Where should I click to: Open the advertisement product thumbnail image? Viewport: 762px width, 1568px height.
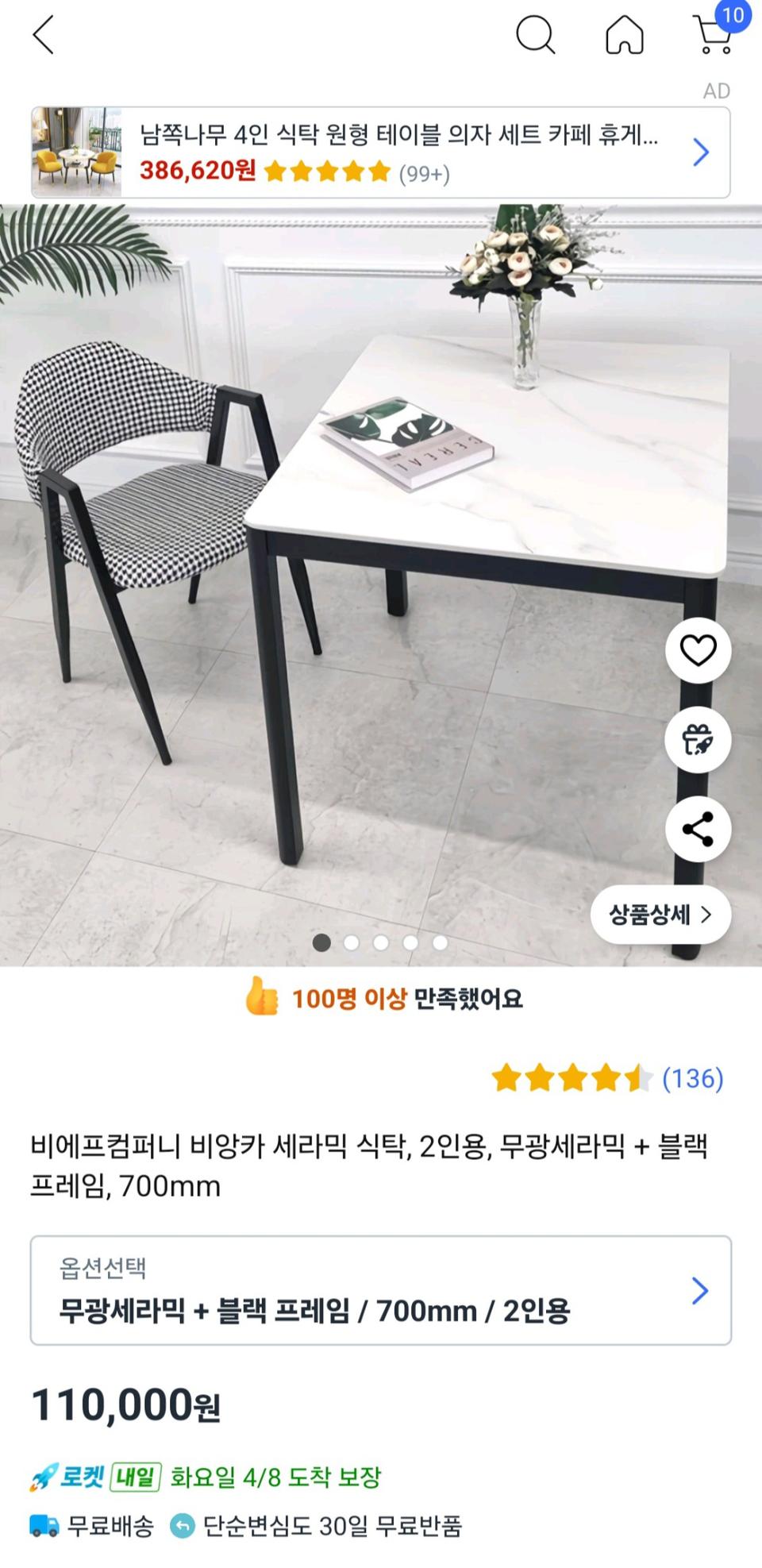click(x=79, y=152)
